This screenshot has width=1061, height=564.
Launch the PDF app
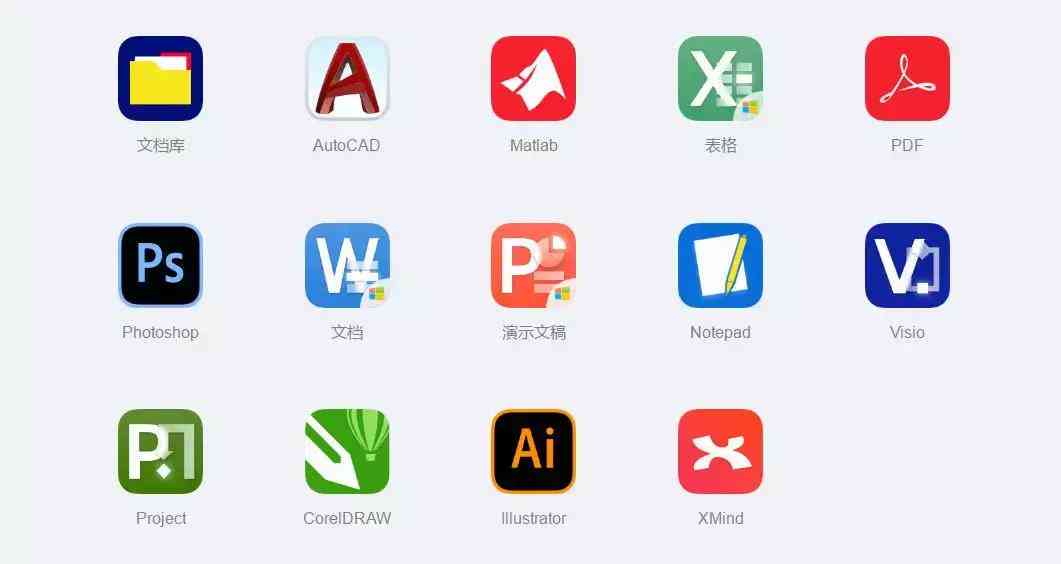click(907, 79)
